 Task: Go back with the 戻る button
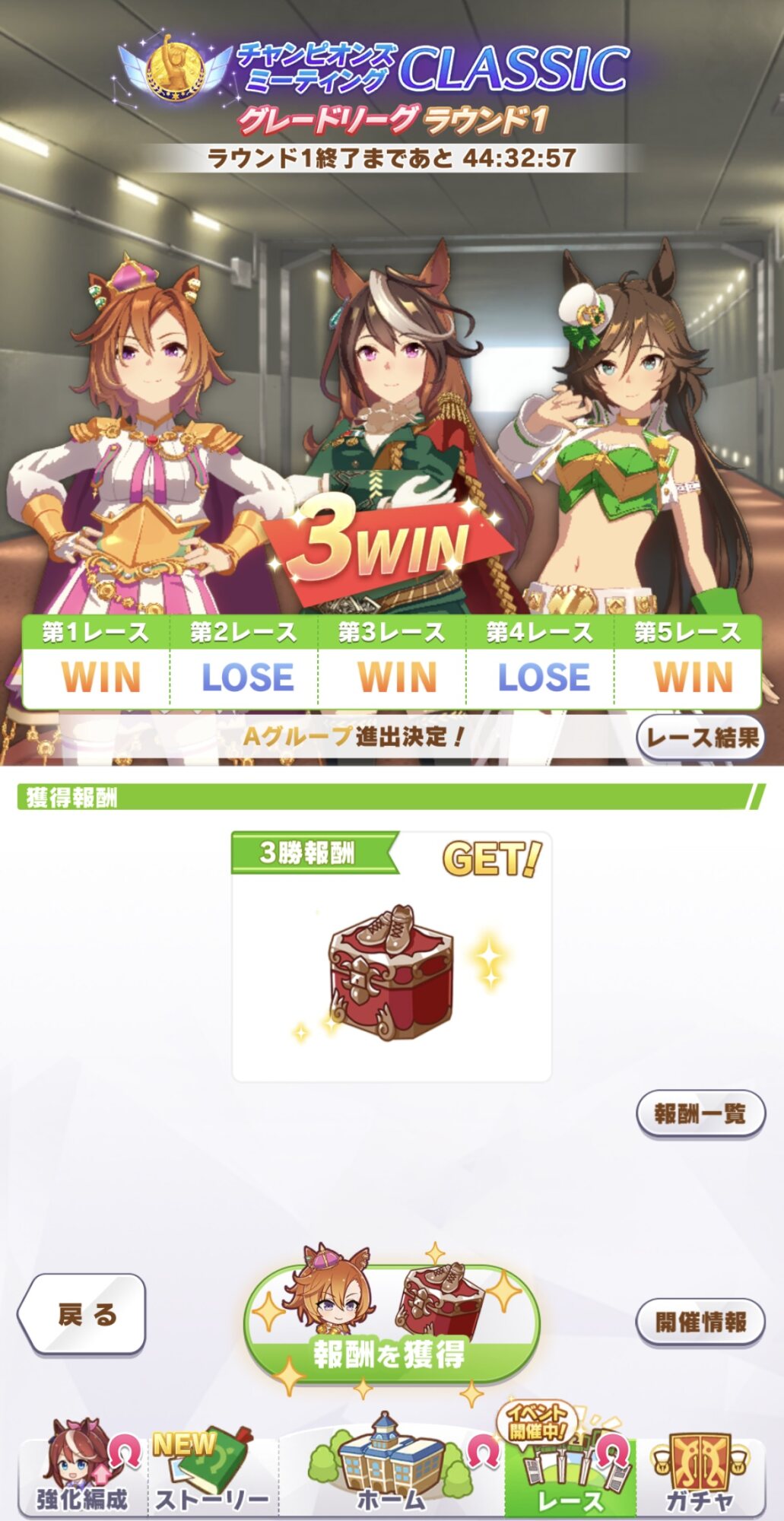tap(82, 1314)
